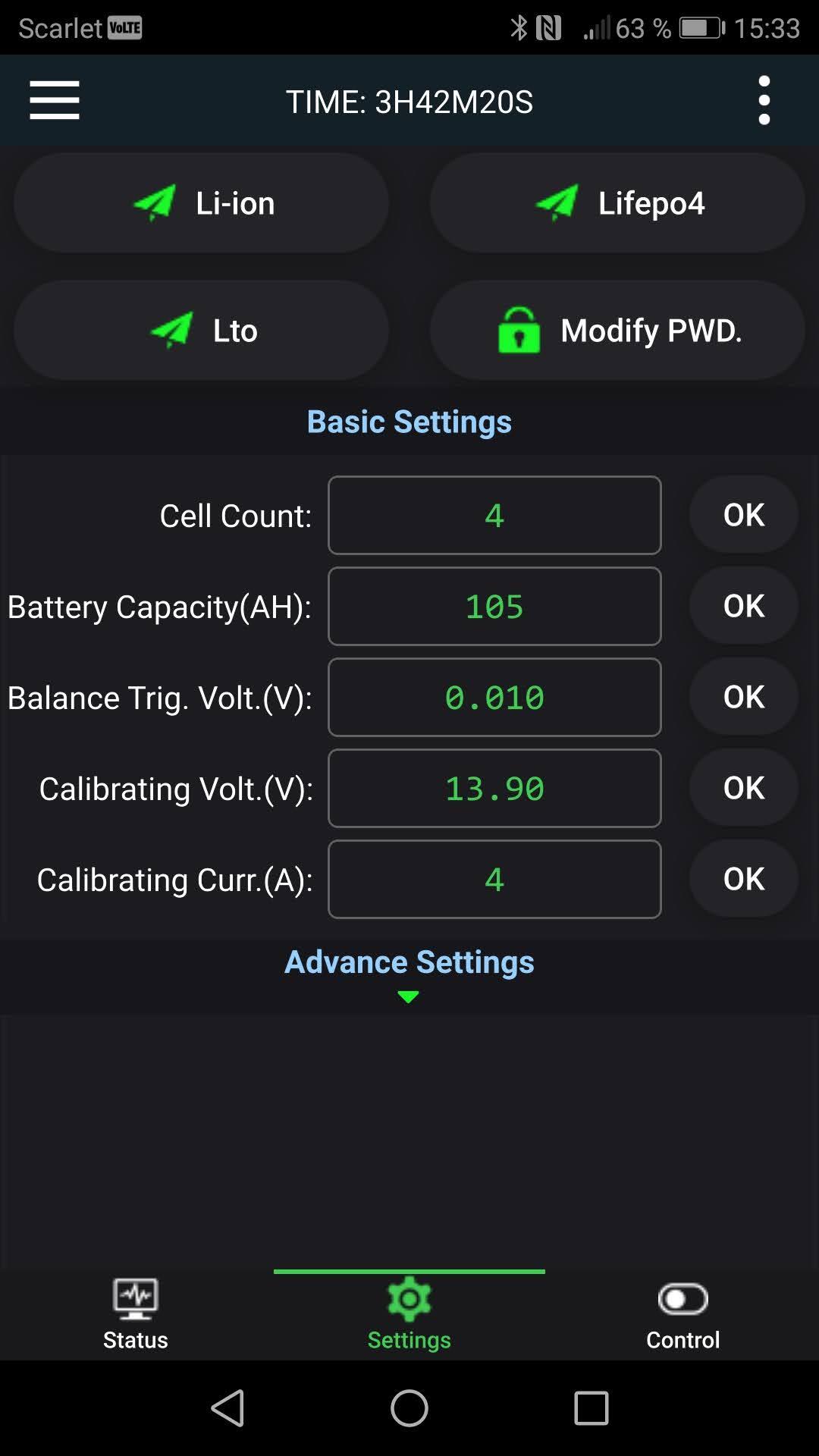Edit the Balance Trig. Volt. field
819x1456 pixels.
[494, 698]
